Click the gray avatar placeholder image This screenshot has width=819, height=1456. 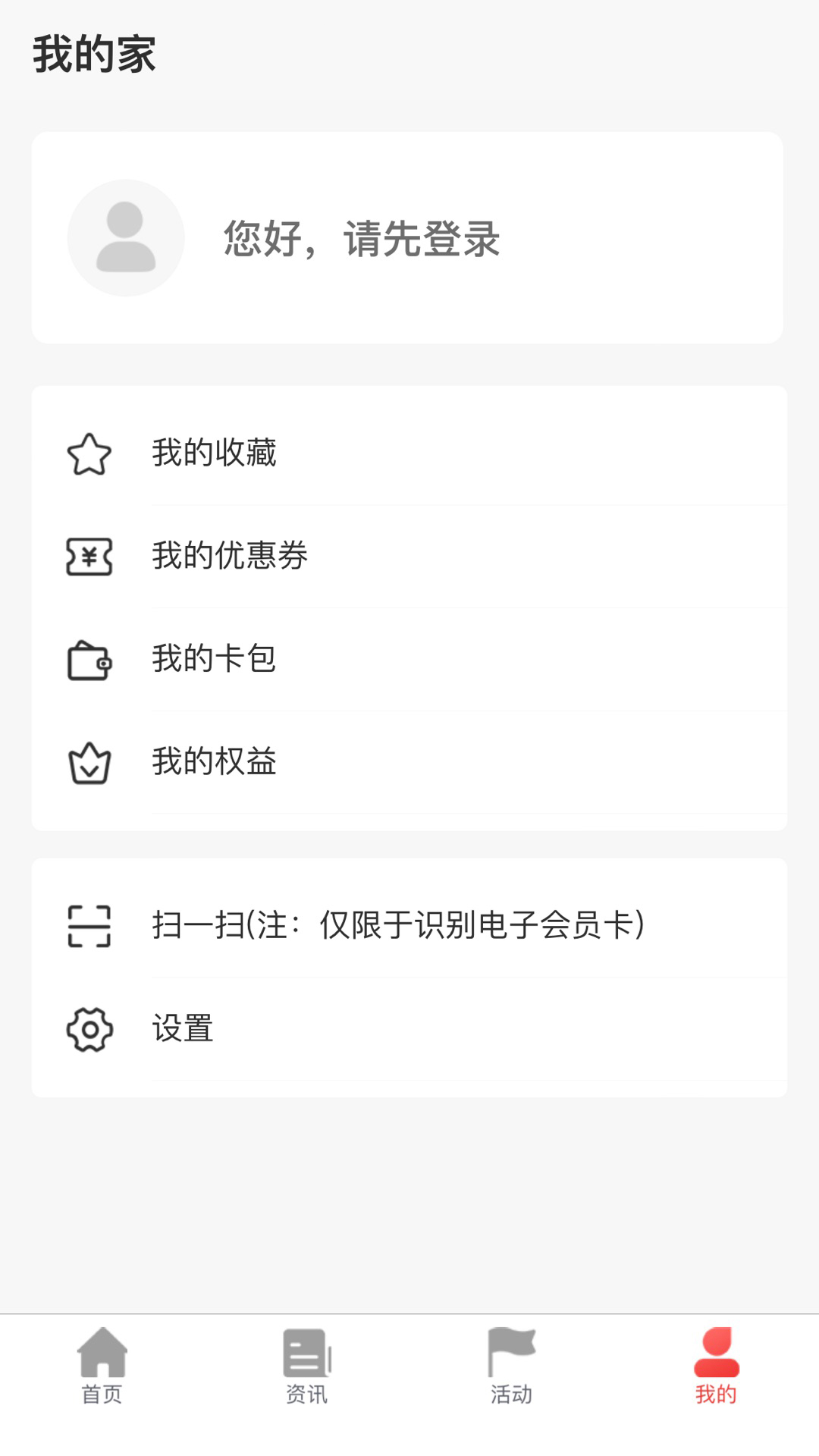(126, 237)
